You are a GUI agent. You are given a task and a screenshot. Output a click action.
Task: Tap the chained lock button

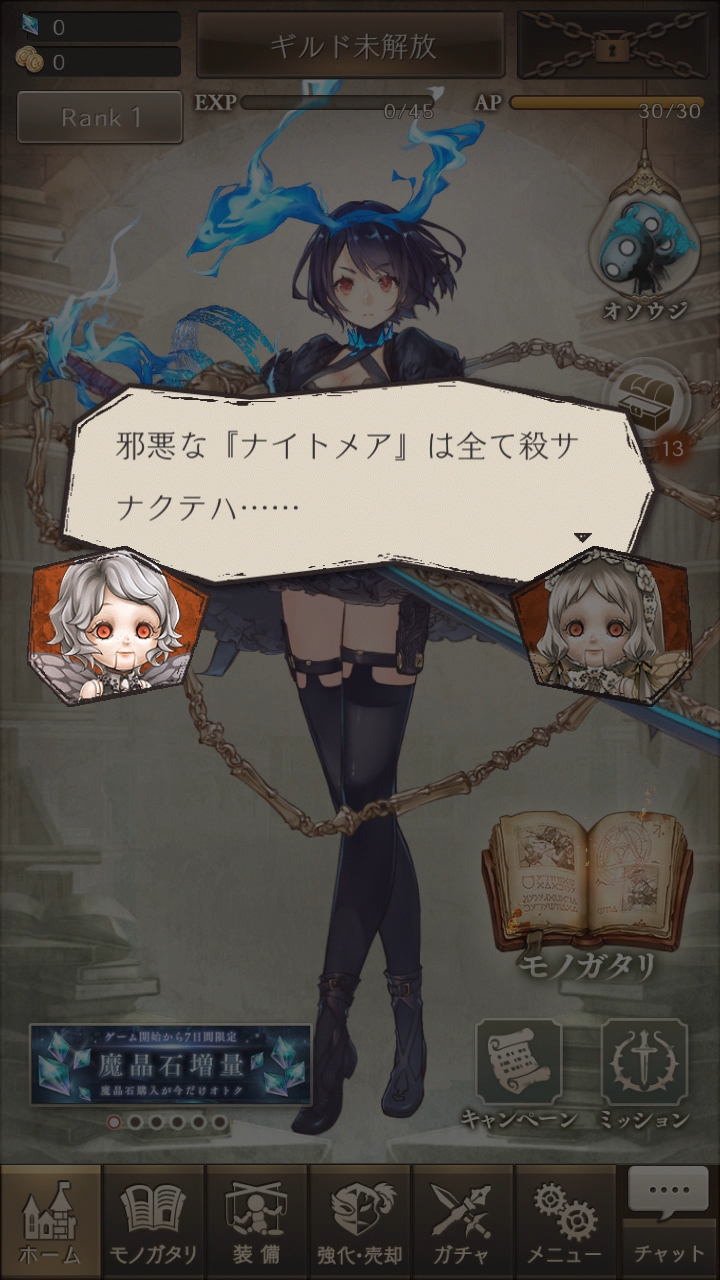point(610,45)
